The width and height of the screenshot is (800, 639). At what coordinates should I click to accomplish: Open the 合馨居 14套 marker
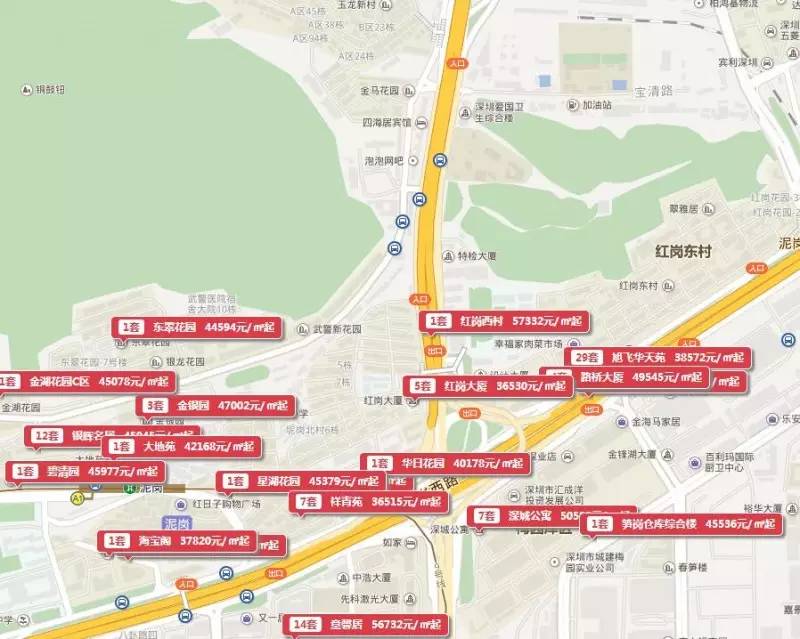tap(366, 625)
